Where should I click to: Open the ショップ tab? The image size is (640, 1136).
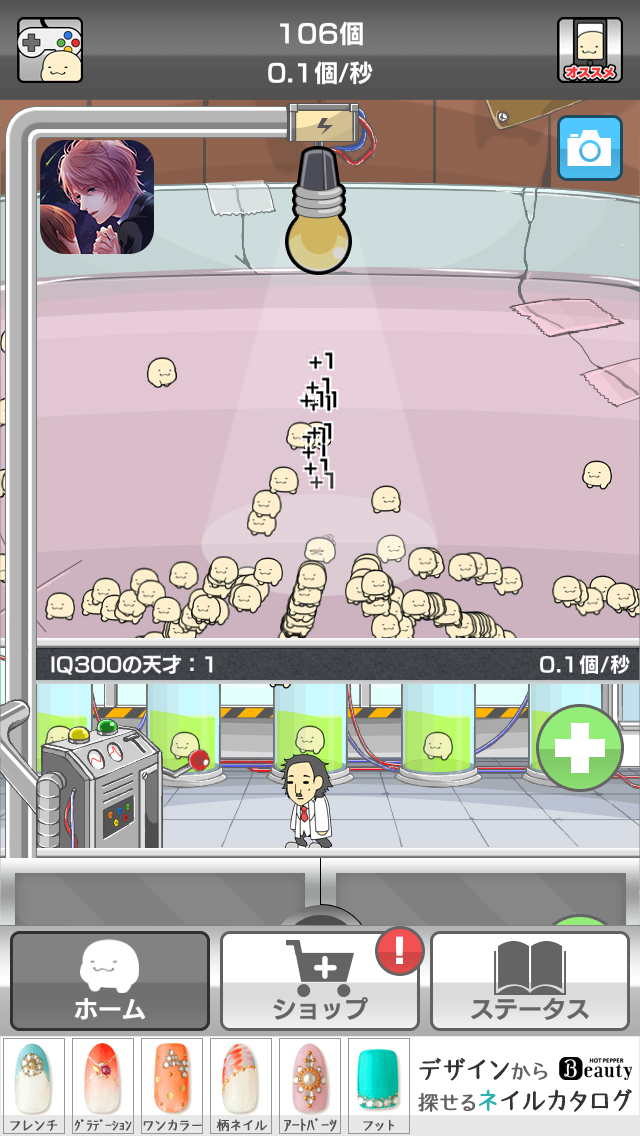(x=320, y=981)
